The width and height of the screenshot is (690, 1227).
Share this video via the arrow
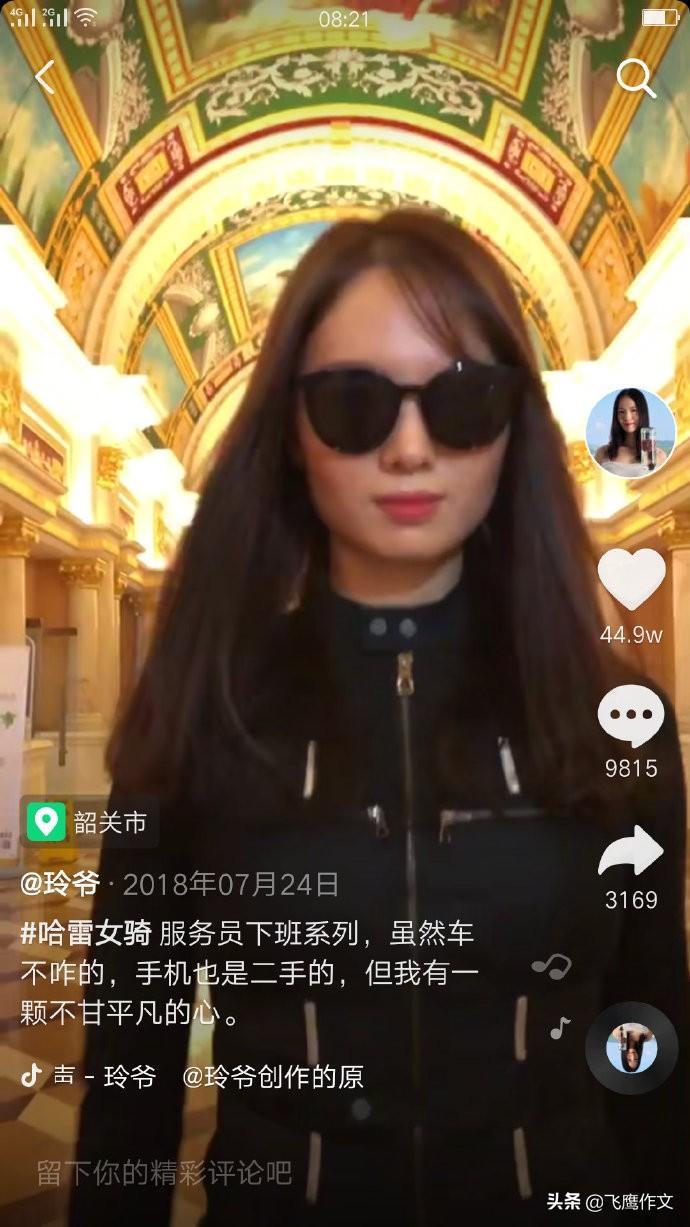pyautogui.click(x=631, y=852)
